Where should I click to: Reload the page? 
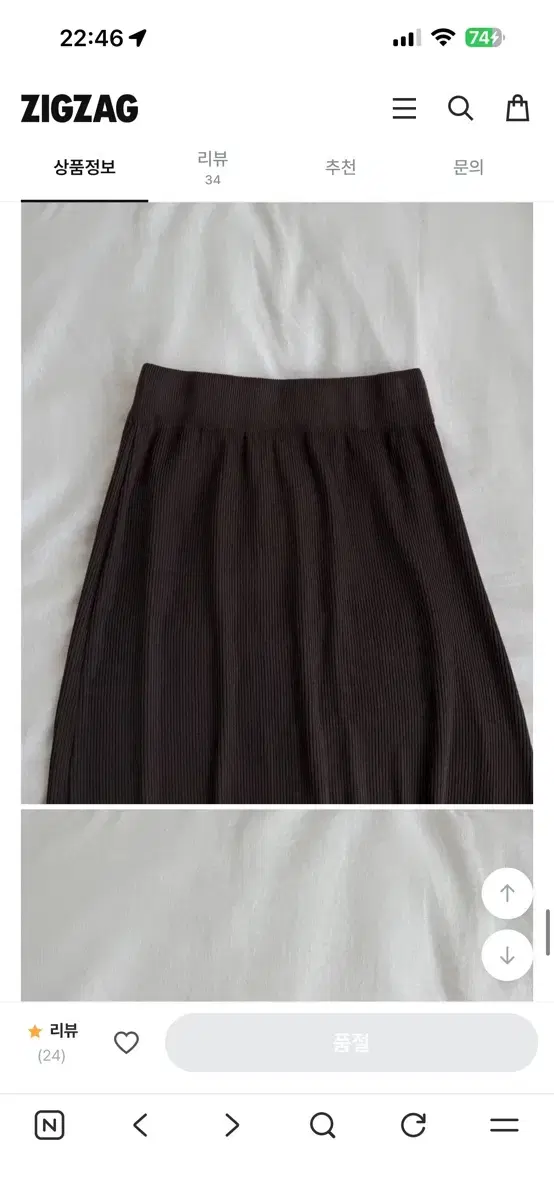(x=413, y=1125)
